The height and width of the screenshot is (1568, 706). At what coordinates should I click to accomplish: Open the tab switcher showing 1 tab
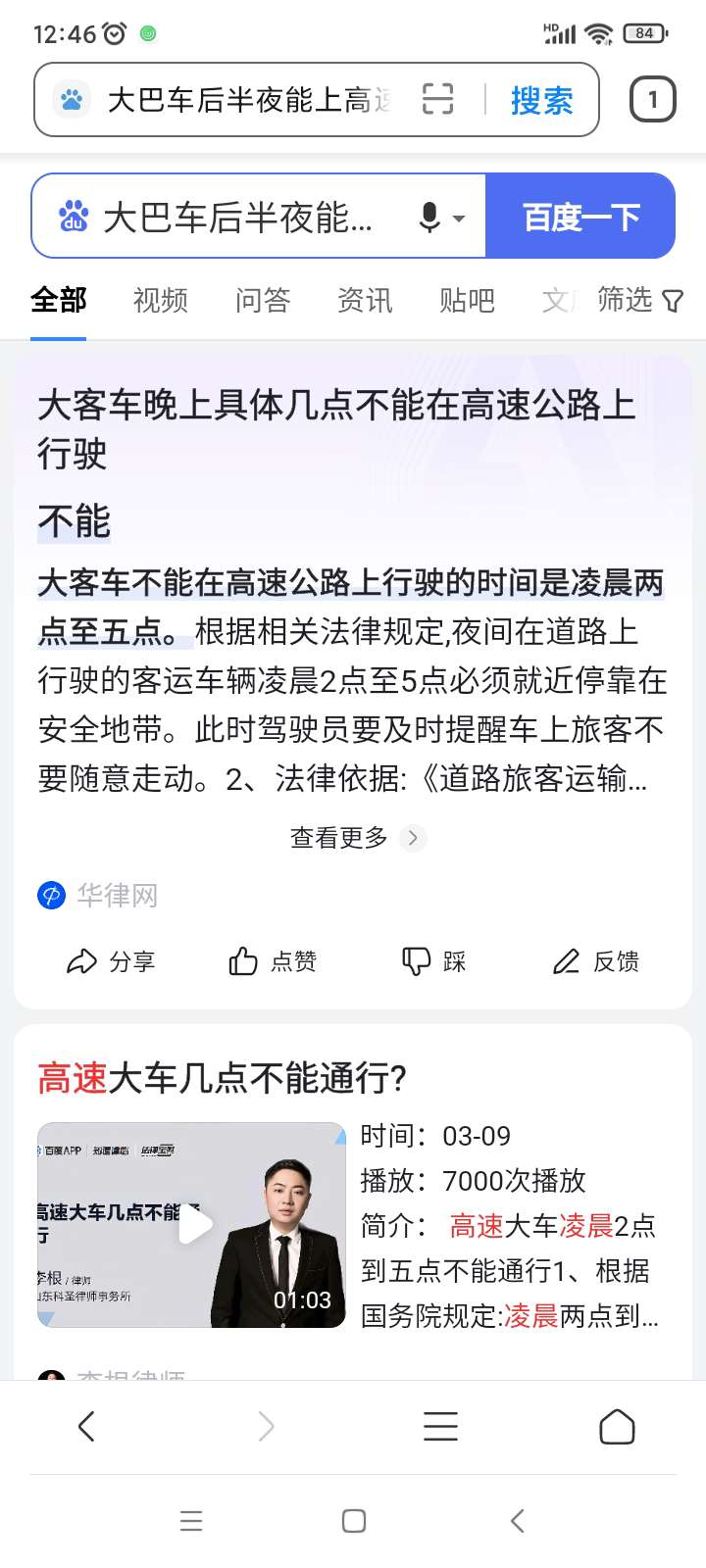click(652, 100)
